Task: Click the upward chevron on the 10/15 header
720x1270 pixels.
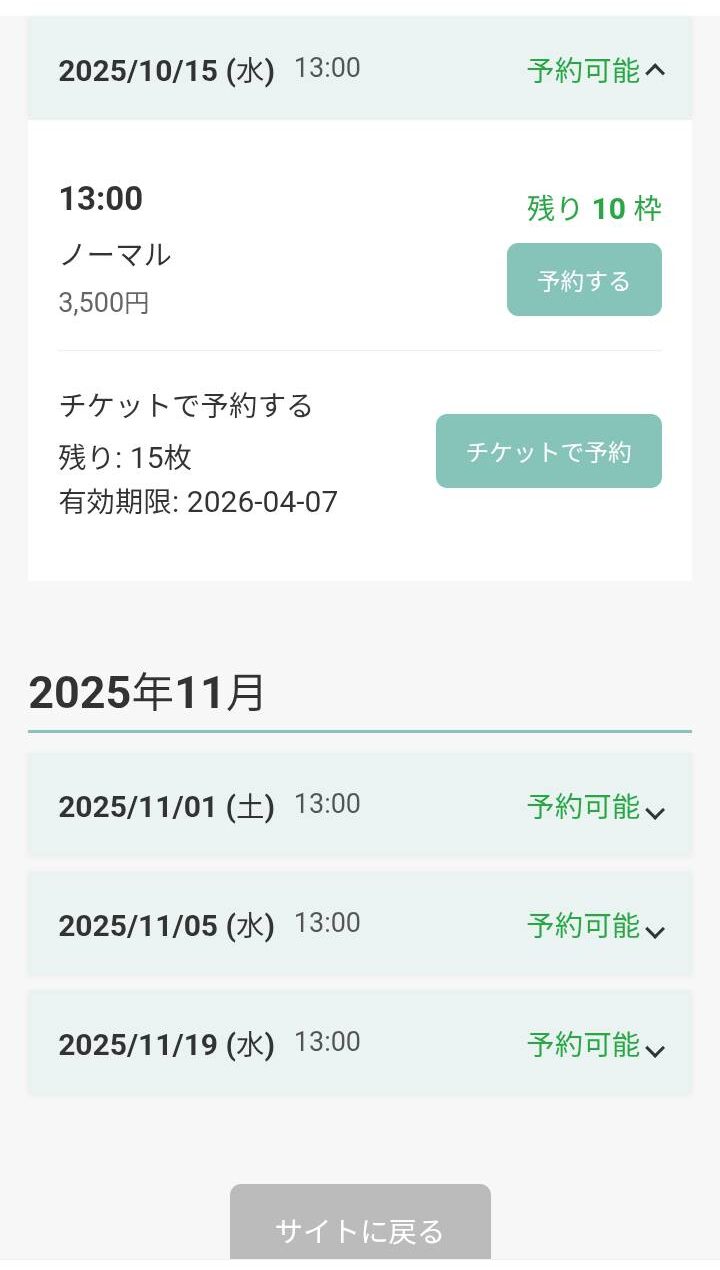Action: [x=656, y=70]
